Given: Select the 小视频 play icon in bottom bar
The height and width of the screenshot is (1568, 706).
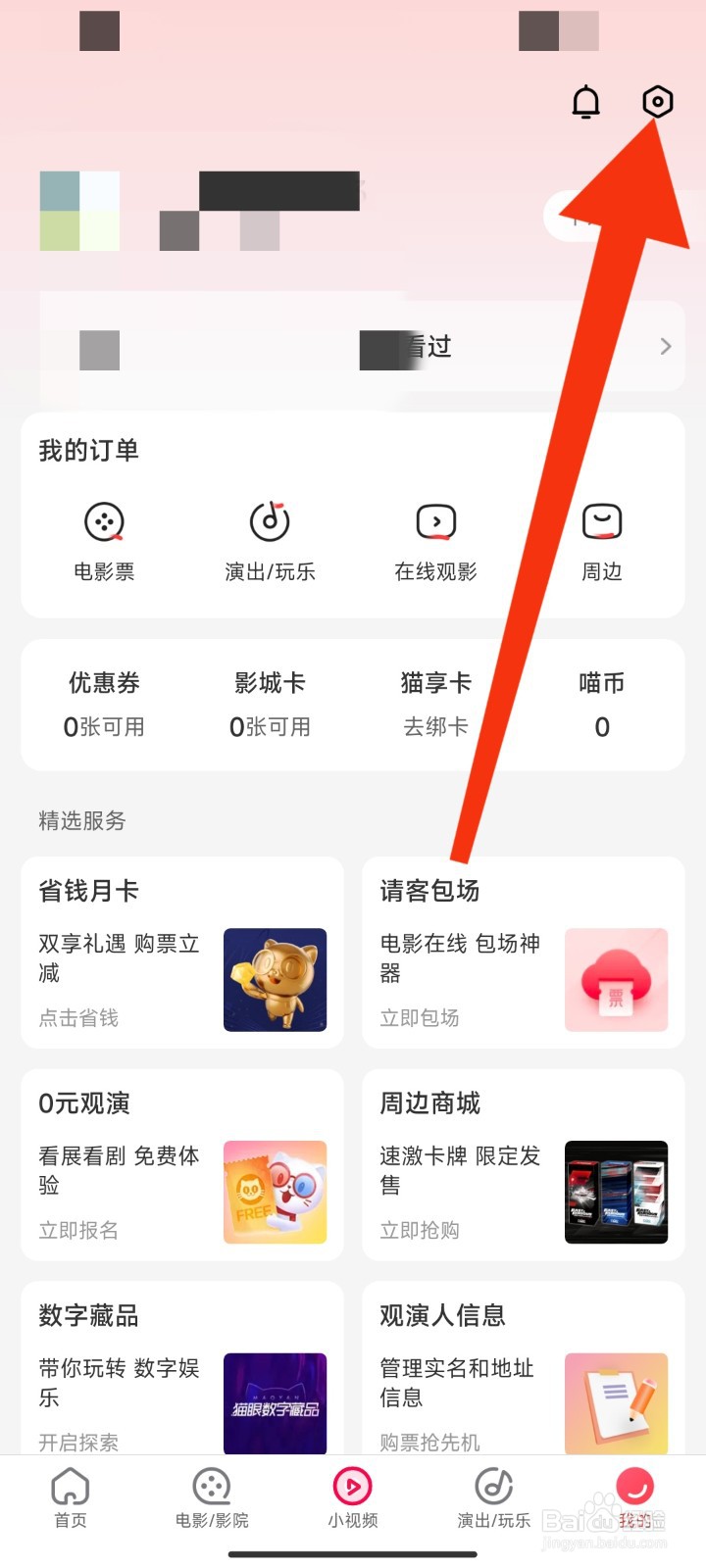Looking at the screenshot, I should (352, 1488).
